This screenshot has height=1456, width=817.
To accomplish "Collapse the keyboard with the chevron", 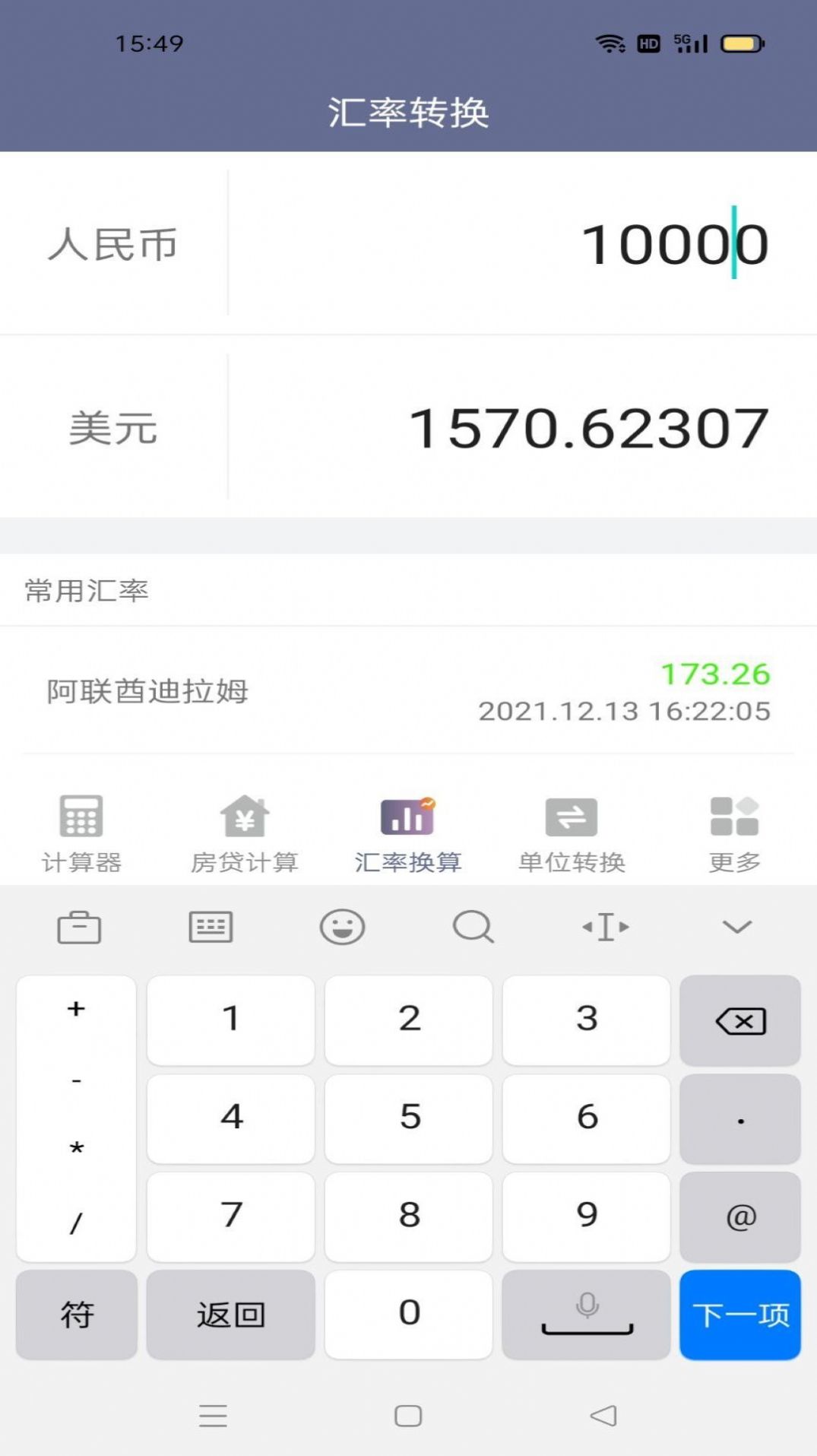I will [736, 926].
